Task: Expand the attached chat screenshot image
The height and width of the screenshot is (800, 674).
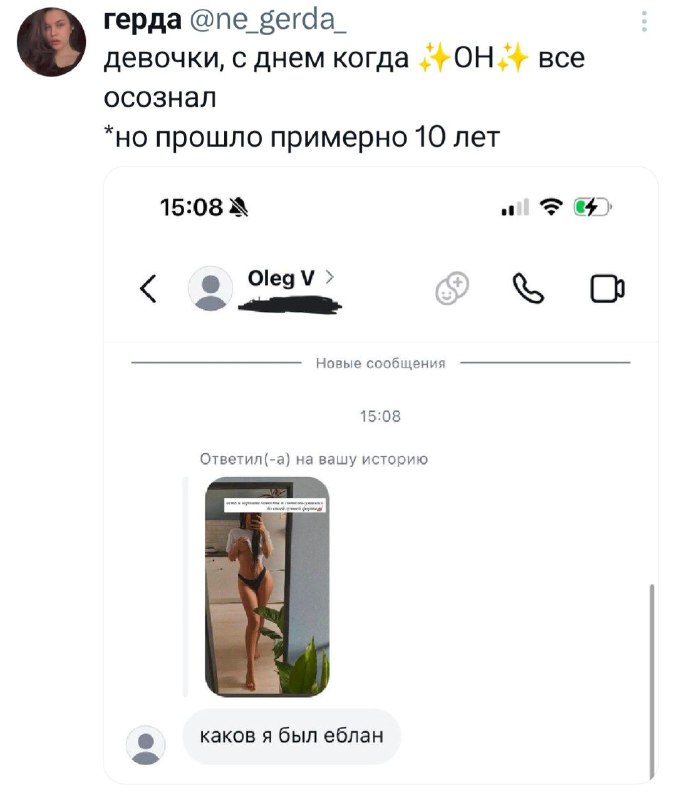Action: pyautogui.click(x=381, y=475)
